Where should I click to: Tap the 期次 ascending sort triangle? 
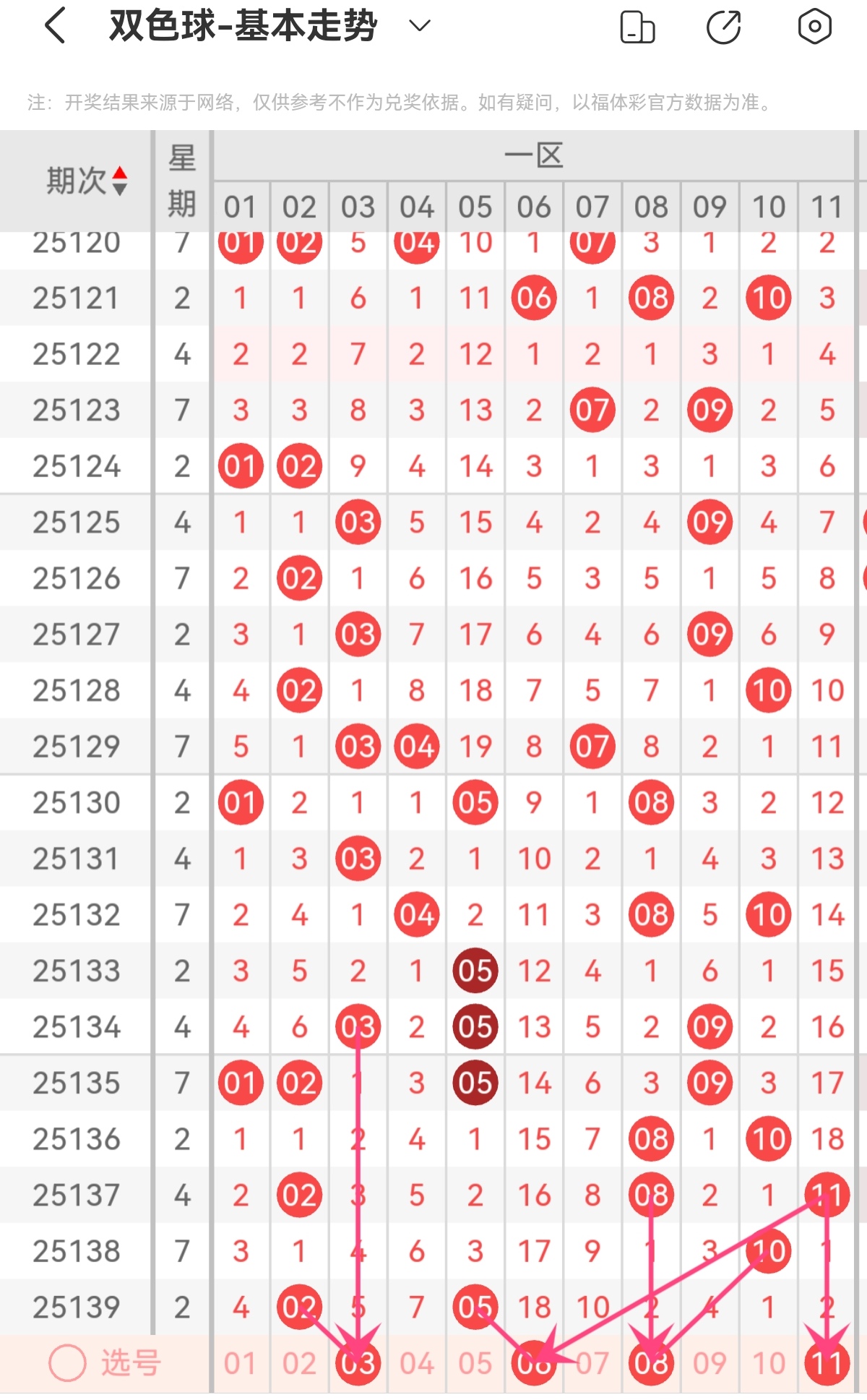coord(119,173)
